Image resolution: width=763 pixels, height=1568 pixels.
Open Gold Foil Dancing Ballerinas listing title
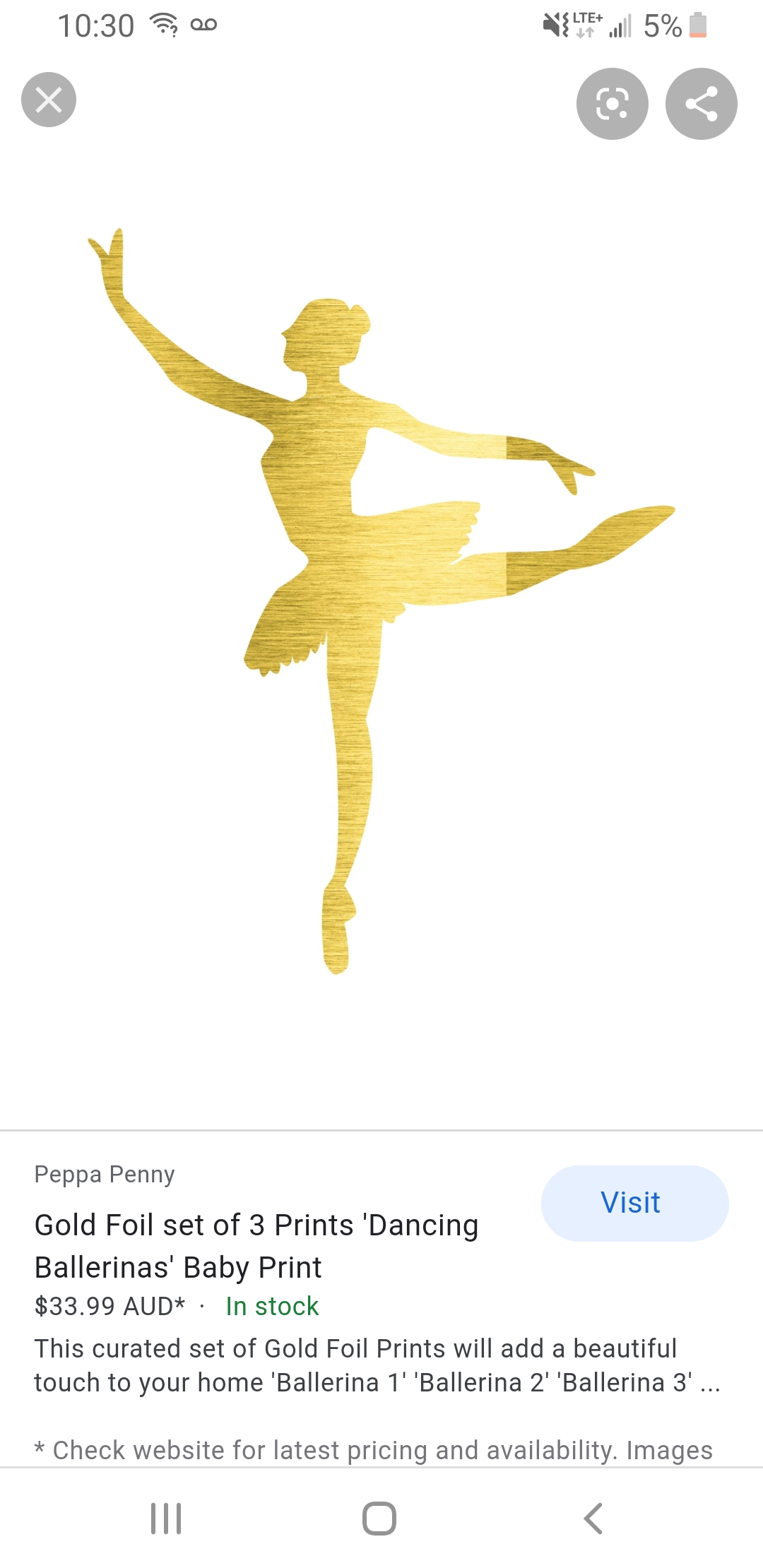(256, 1246)
